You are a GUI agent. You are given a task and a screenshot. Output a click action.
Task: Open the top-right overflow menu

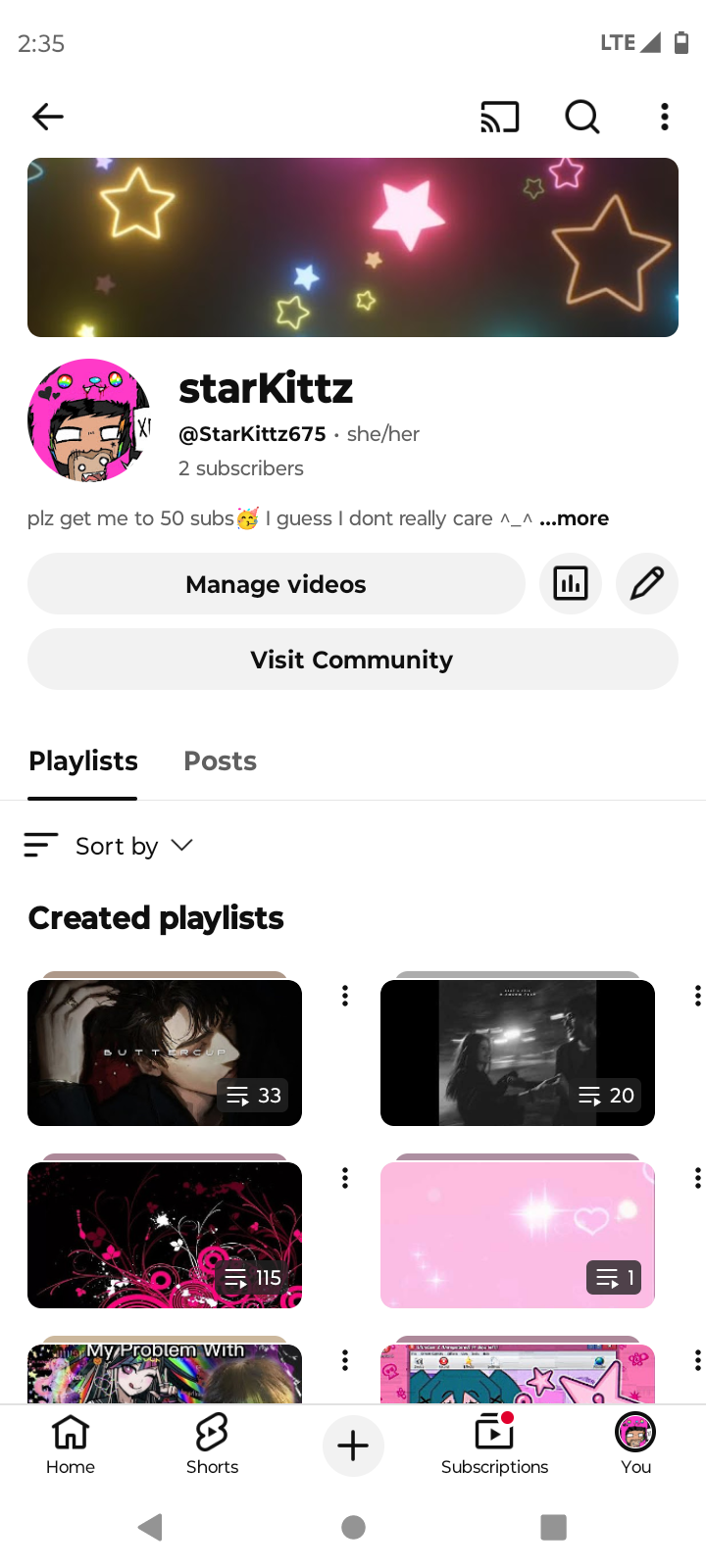665,117
